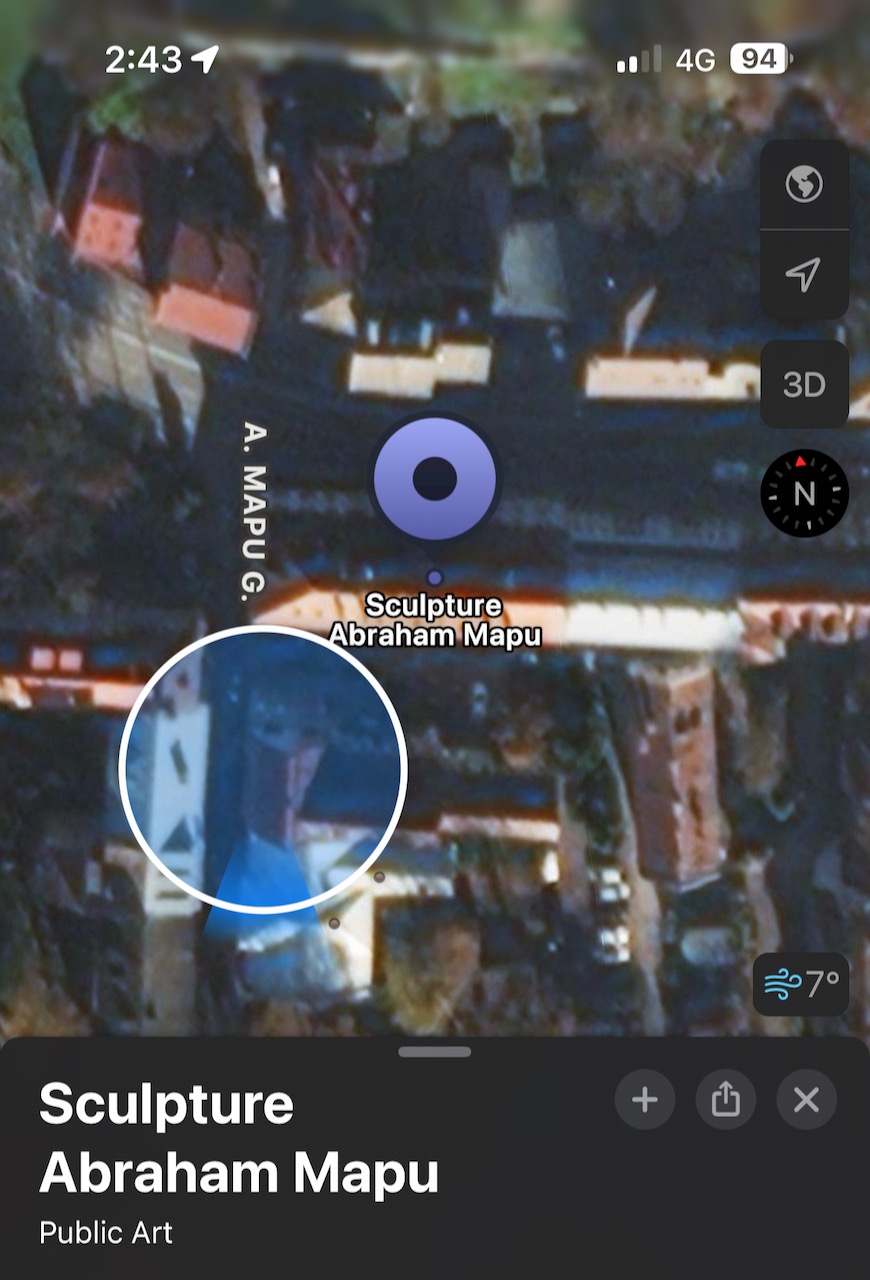Viewport: 870px width, 1280px height.
Task: Tap the purple Sculpture Abraham Mapu map pin
Action: coord(435,479)
